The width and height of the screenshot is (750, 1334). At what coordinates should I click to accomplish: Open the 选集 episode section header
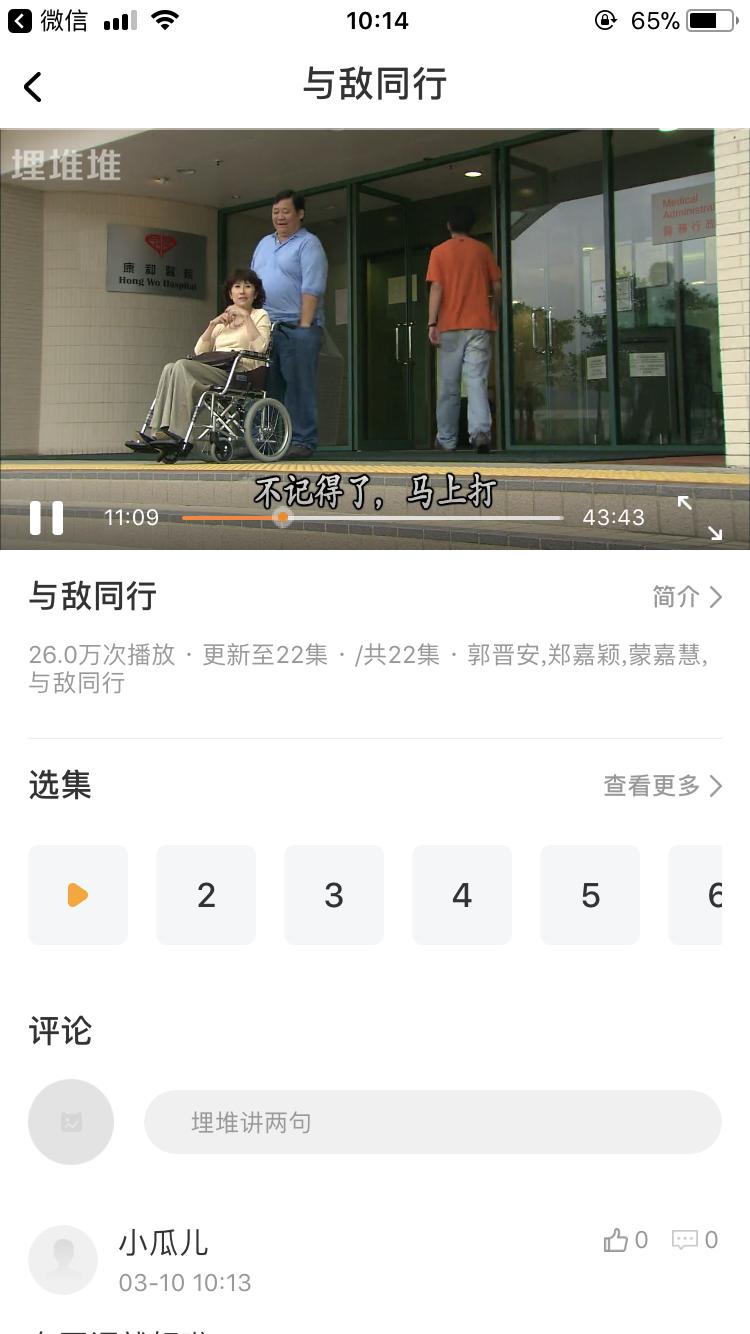click(x=59, y=786)
